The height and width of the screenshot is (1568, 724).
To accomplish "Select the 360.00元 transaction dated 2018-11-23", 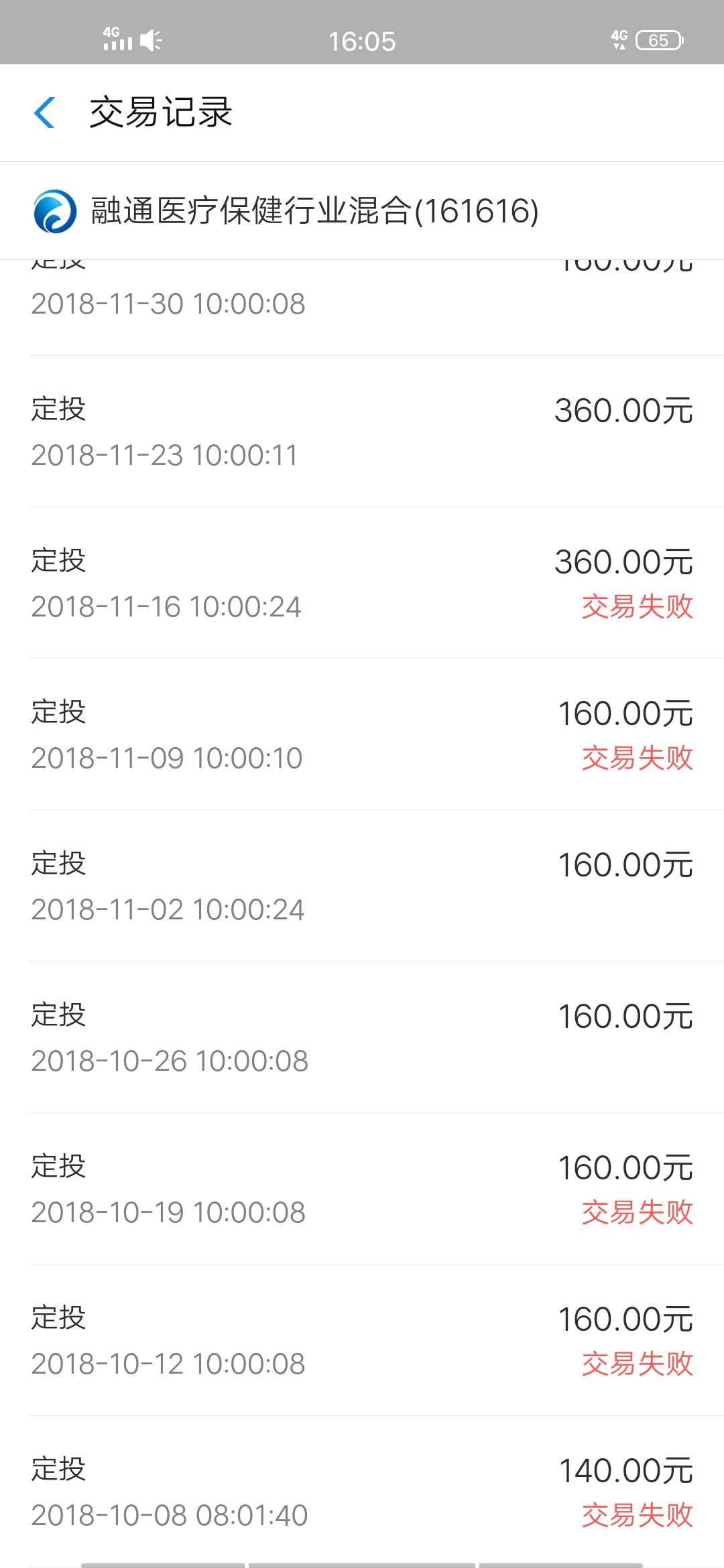I will [362, 429].
